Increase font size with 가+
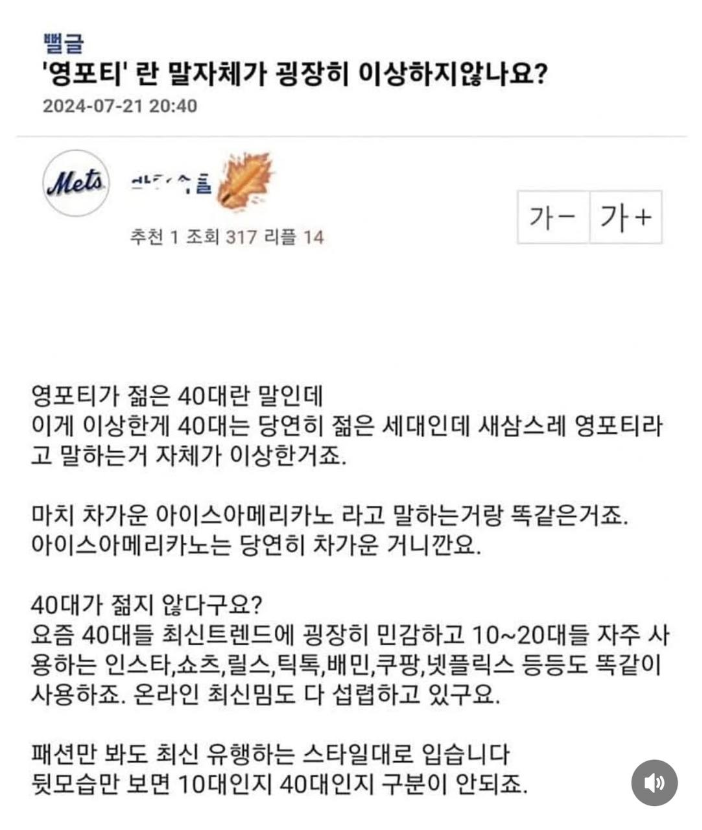The image size is (702, 830). 626,218
